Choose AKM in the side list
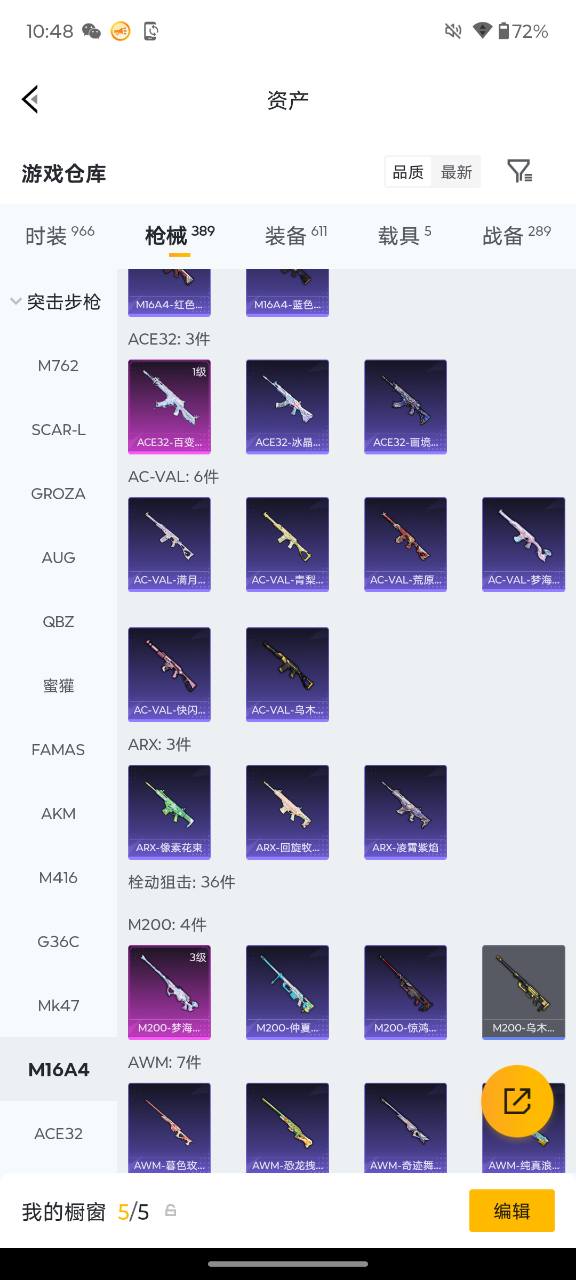The image size is (576, 1280). click(x=58, y=813)
